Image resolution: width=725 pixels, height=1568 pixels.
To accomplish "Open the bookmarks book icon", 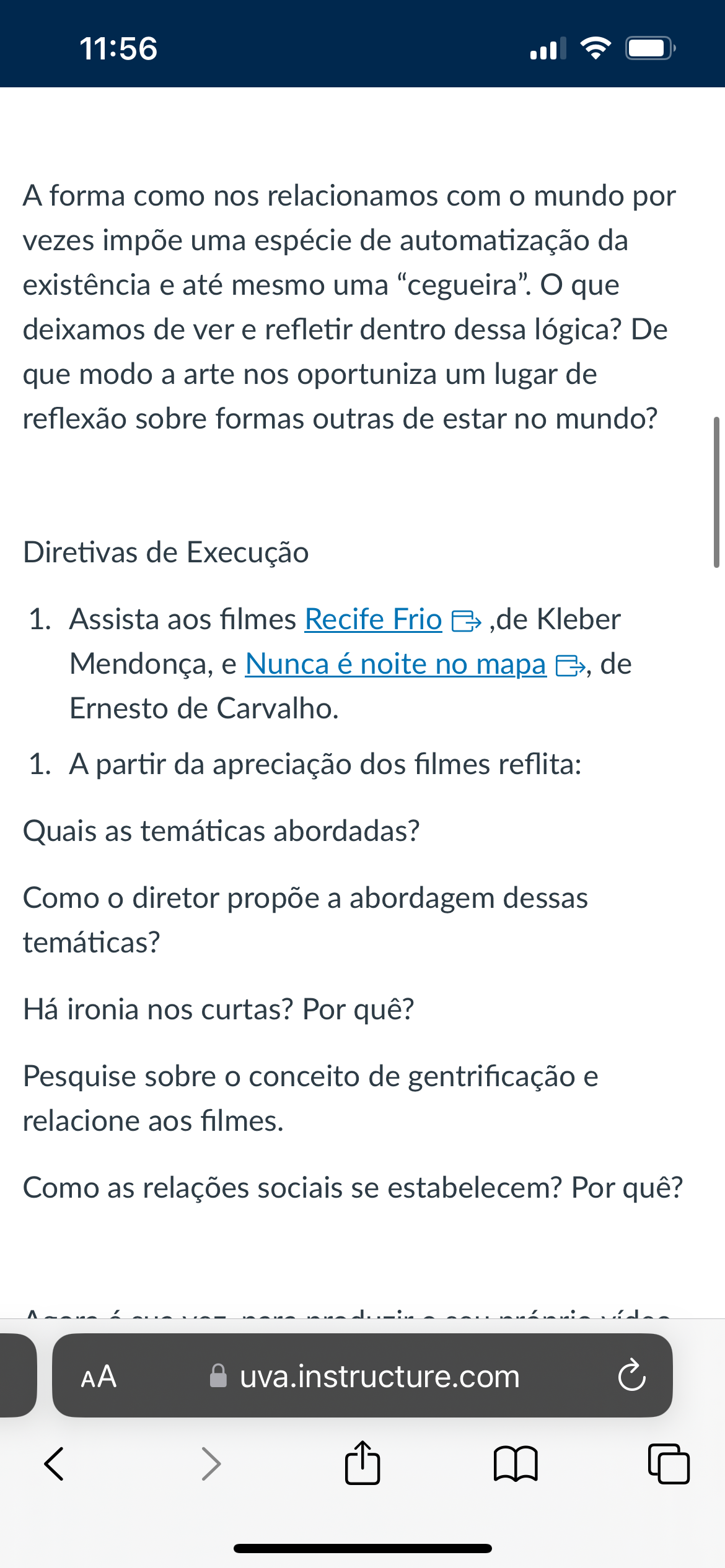I will (x=516, y=1464).
